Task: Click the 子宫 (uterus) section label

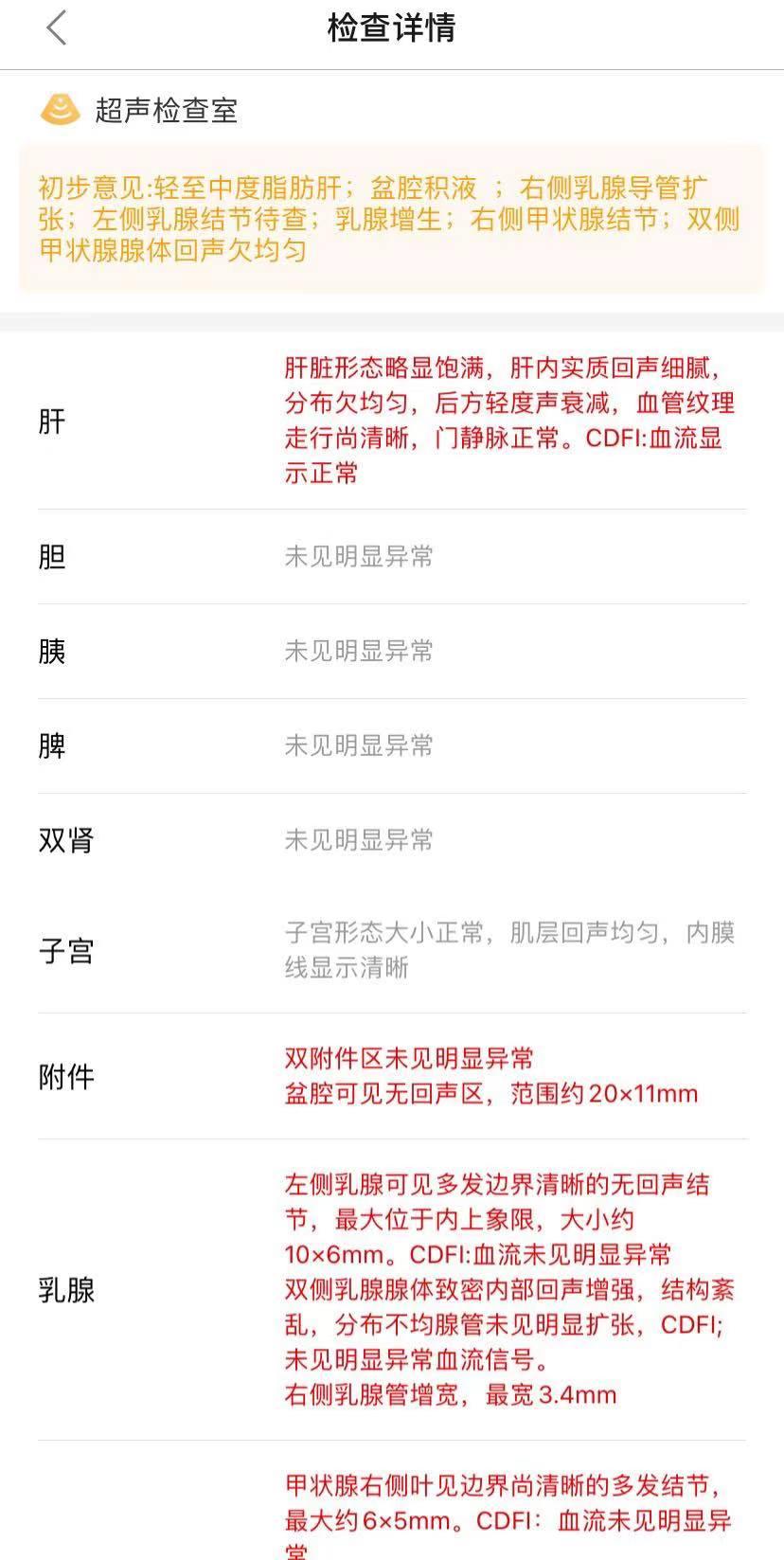Action: coord(66,952)
